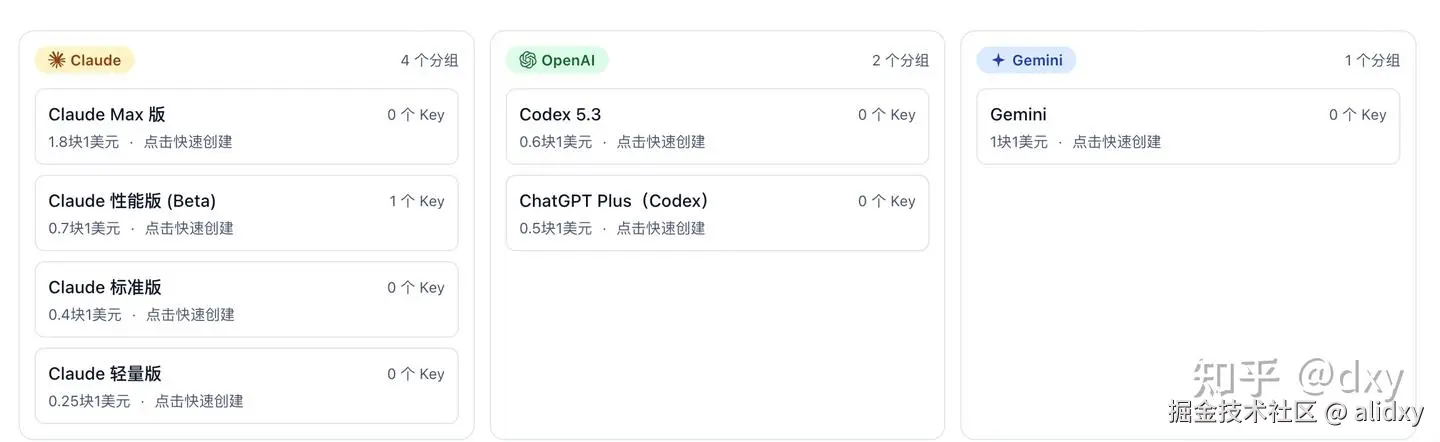Image resolution: width=1440 pixels, height=442 pixels.
Task: Choose the ChatGPT Plus（Codex）card
Action: [x=717, y=213]
